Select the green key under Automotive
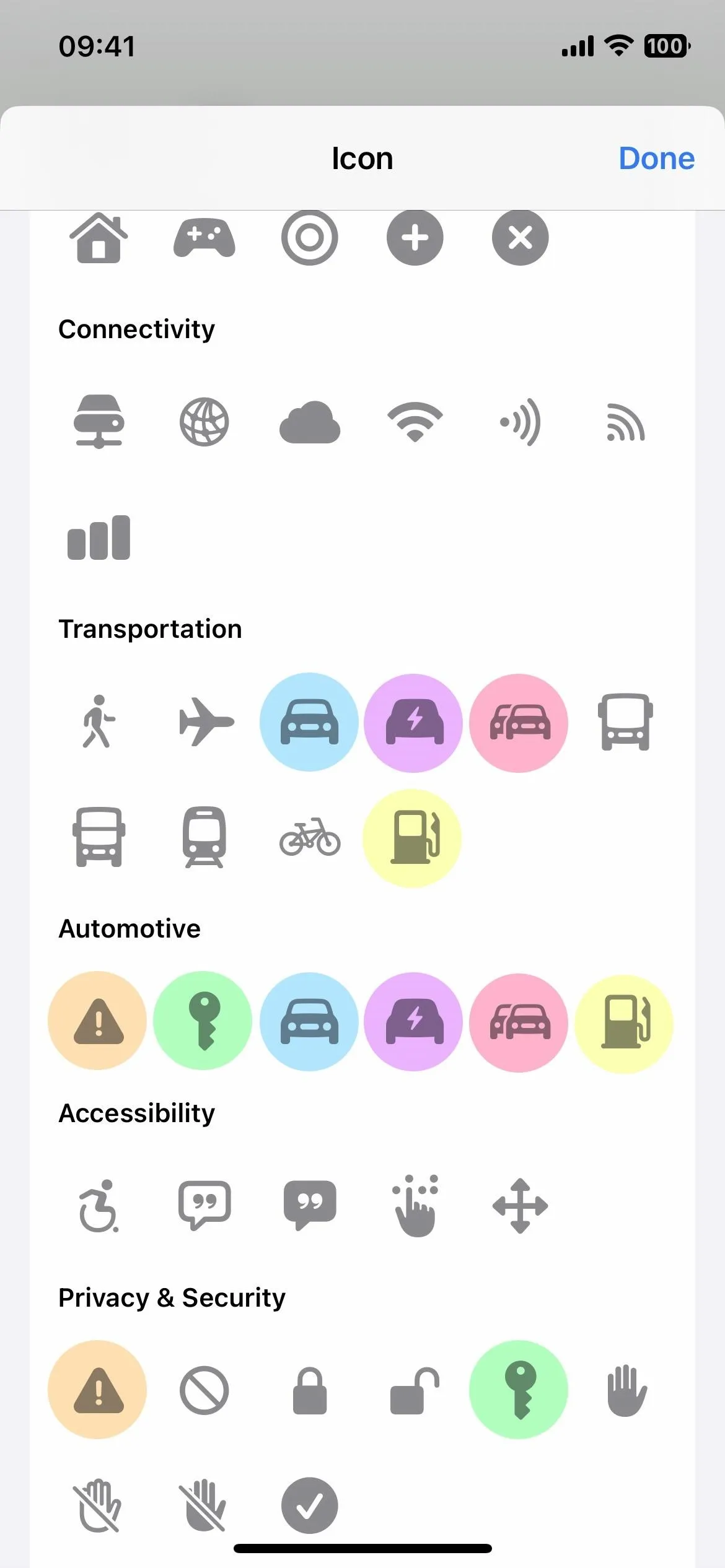This screenshot has width=725, height=1568. [203, 1021]
